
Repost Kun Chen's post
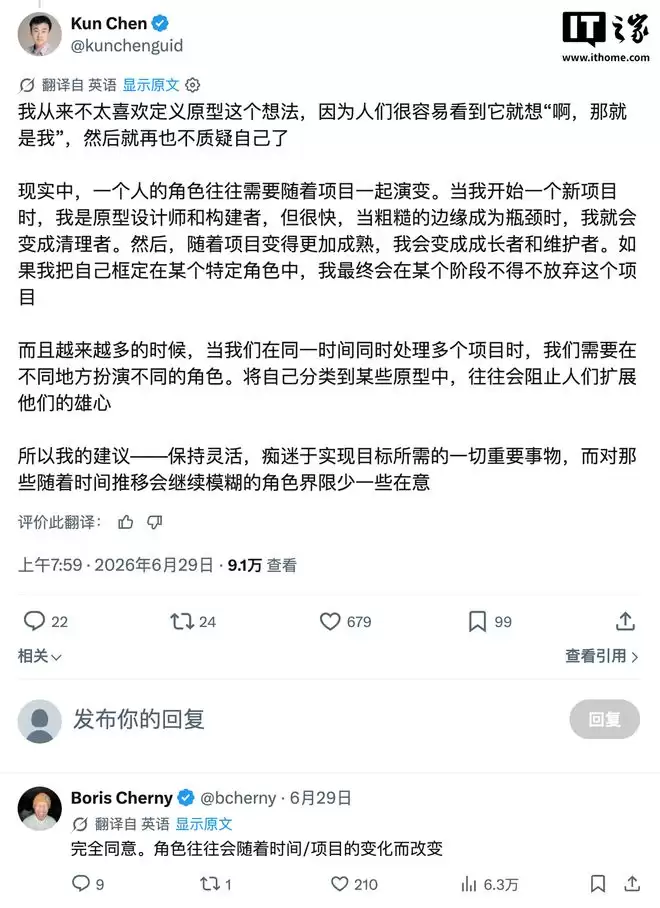point(193,621)
